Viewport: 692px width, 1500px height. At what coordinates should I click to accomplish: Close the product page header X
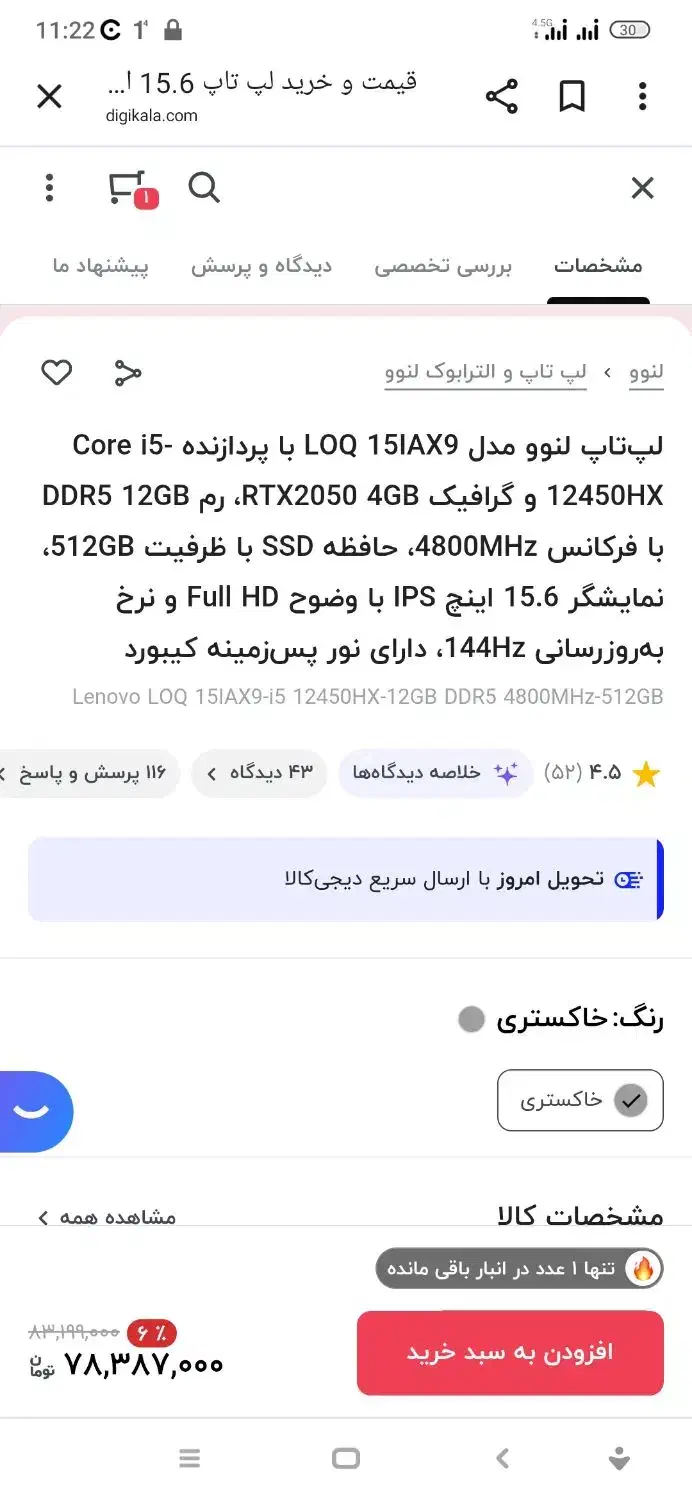click(x=642, y=188)
